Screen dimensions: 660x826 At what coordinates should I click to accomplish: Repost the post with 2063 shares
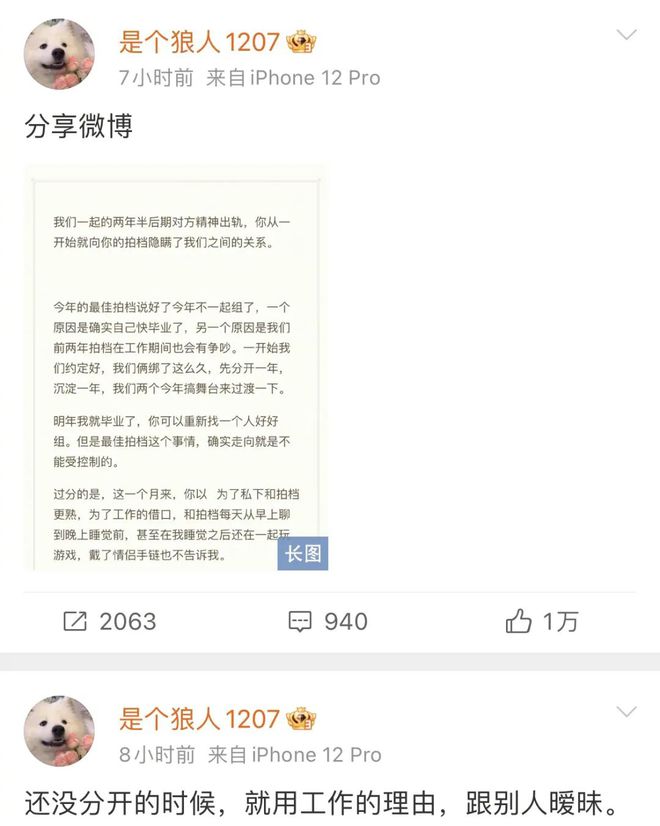click(110, 621)
